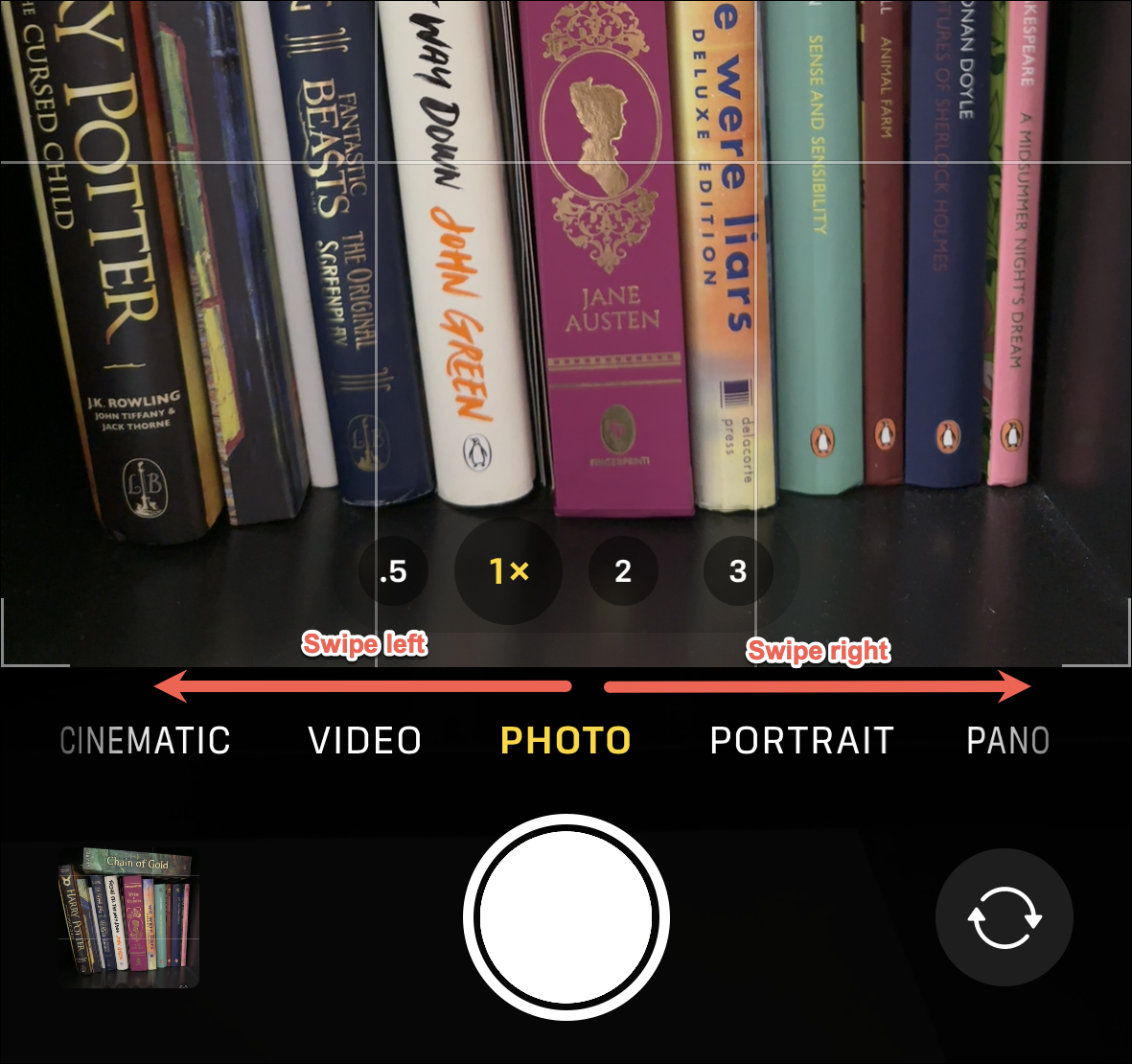Image resolution: width=1132 pixels, height=1064 pixels.
Task: Switch to Pano mode
Action: point(1007,741)
